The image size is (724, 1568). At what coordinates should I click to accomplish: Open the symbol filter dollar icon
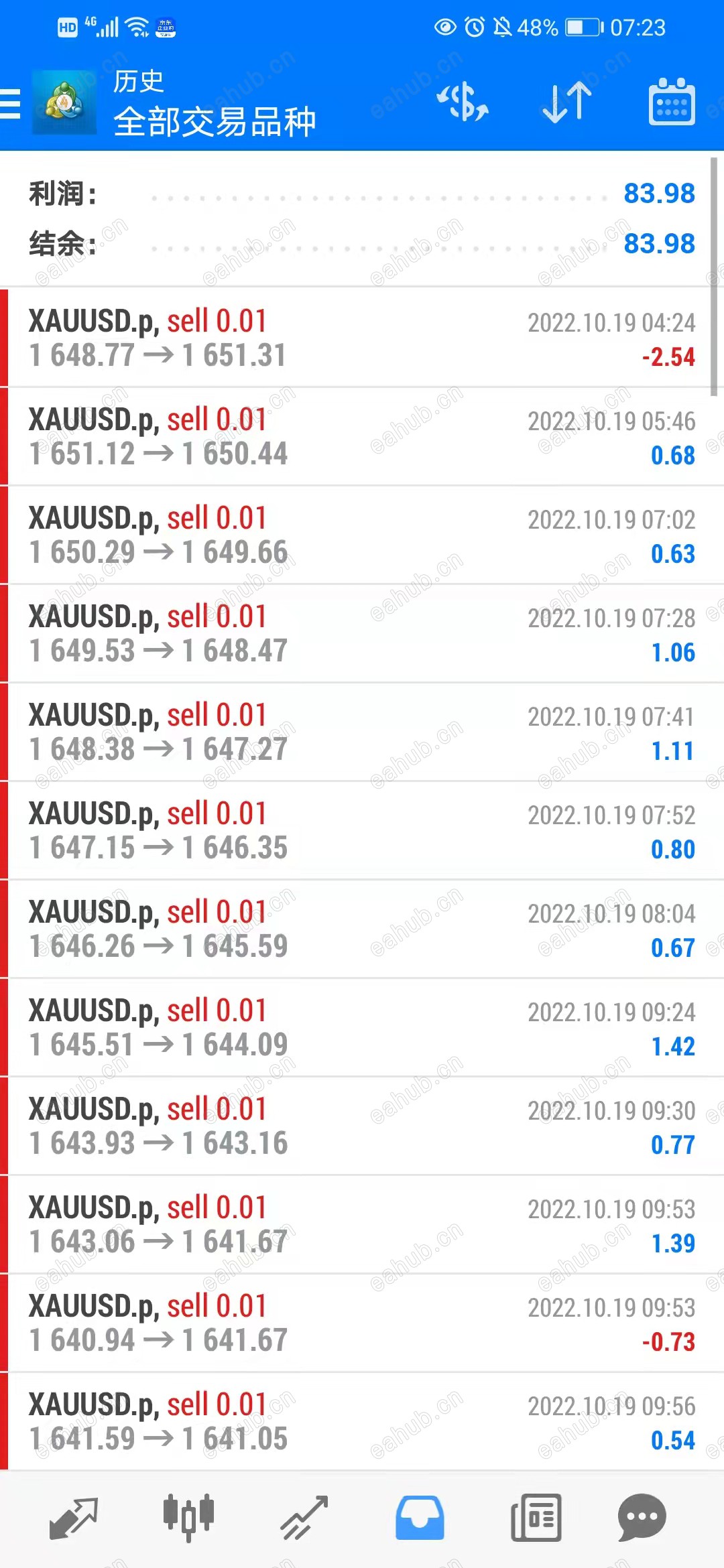point(463,103)
